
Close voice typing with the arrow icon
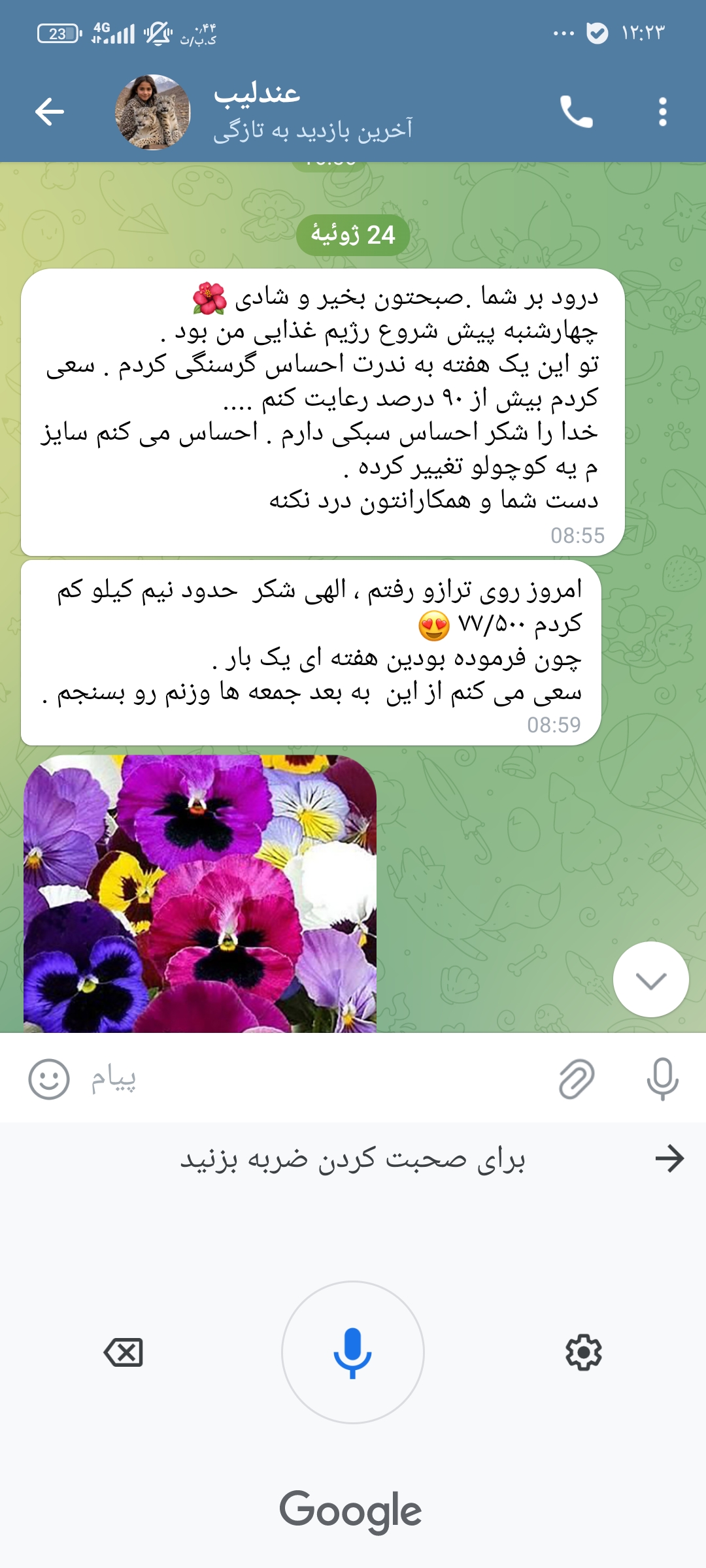669,1158
